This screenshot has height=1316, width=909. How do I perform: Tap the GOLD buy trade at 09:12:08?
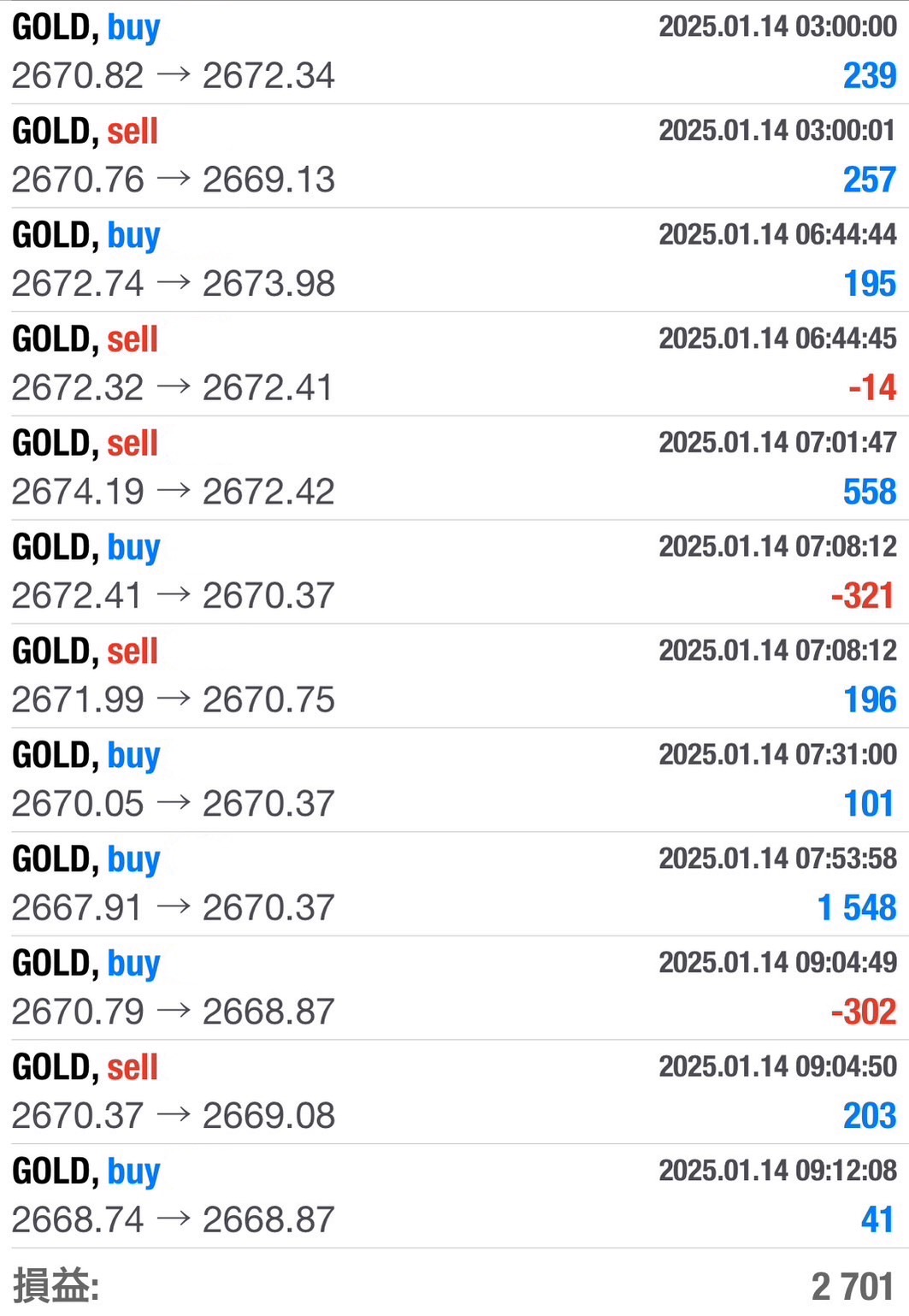tap(454, 1195)
